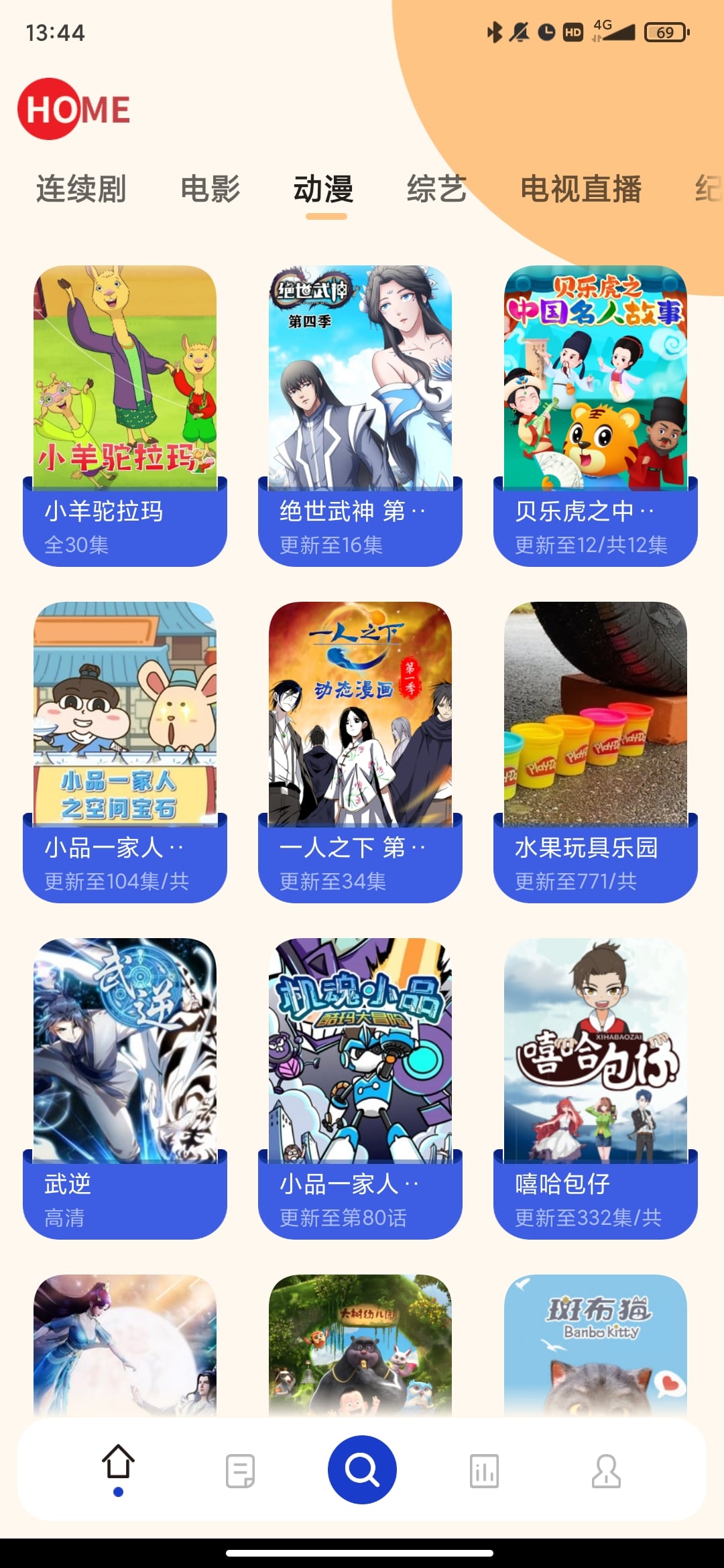
Task: Open the profile icon in bottom bar
Action: [606, 1471]
